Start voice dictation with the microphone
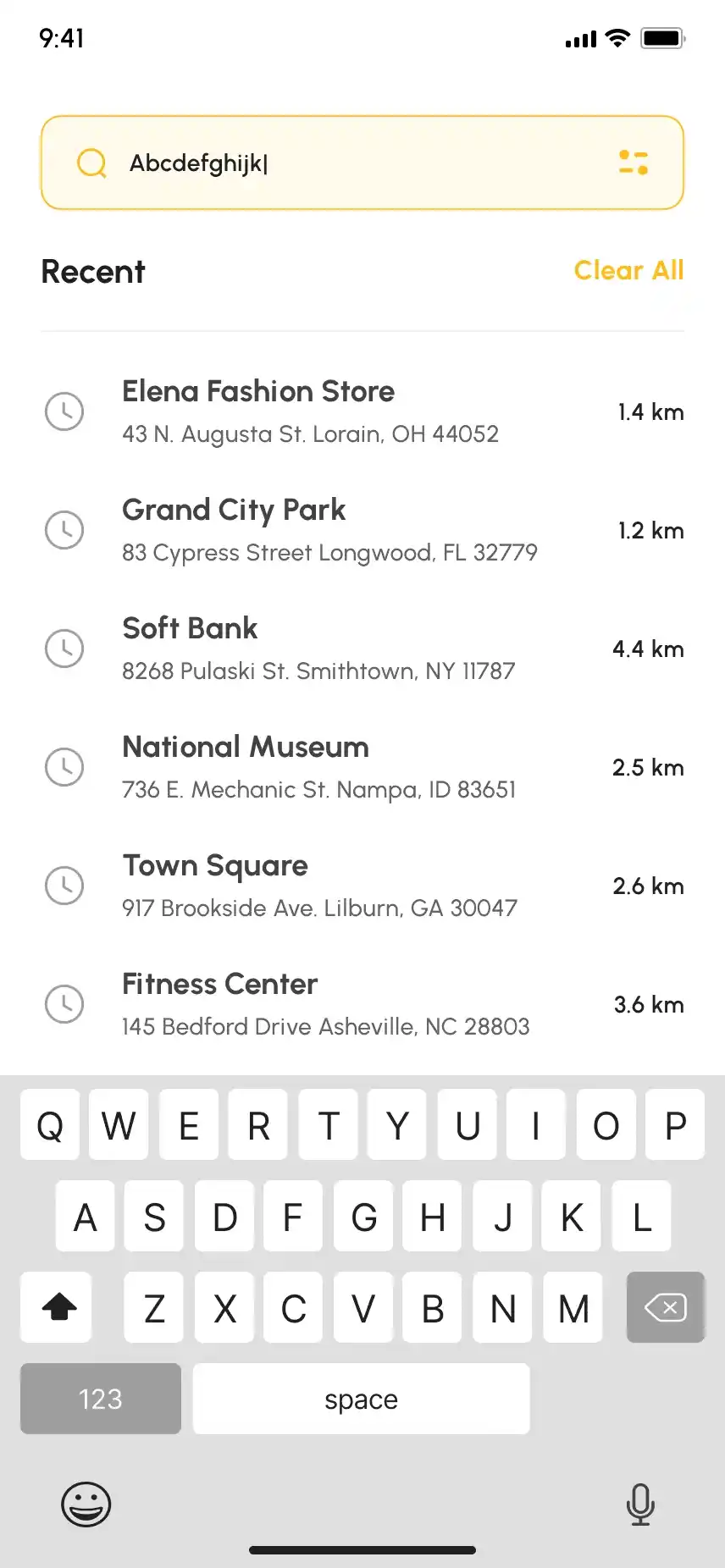 (x=640, y=1505)
